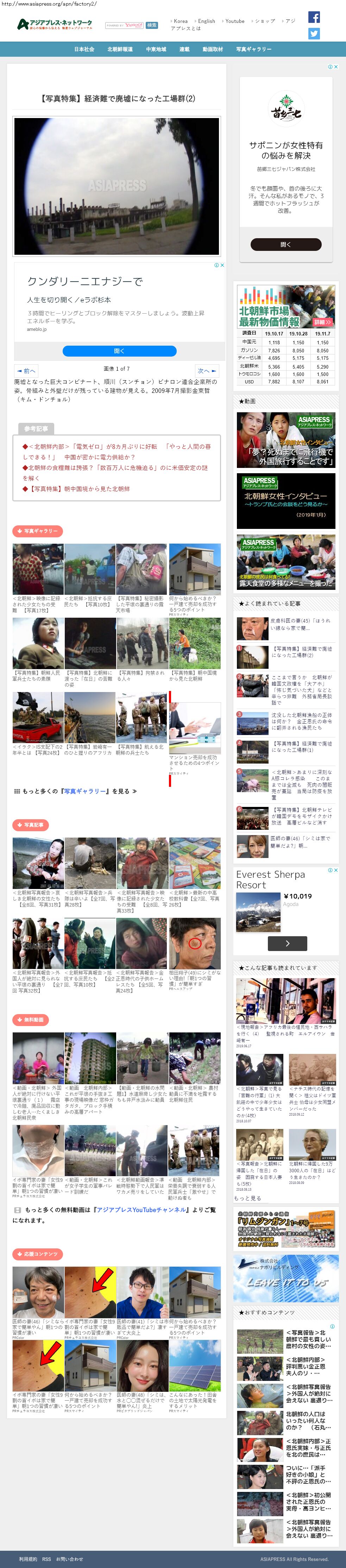Open RSS link in footer
This screenshot has width=346, height=1568.
(x=46, y=1559)
